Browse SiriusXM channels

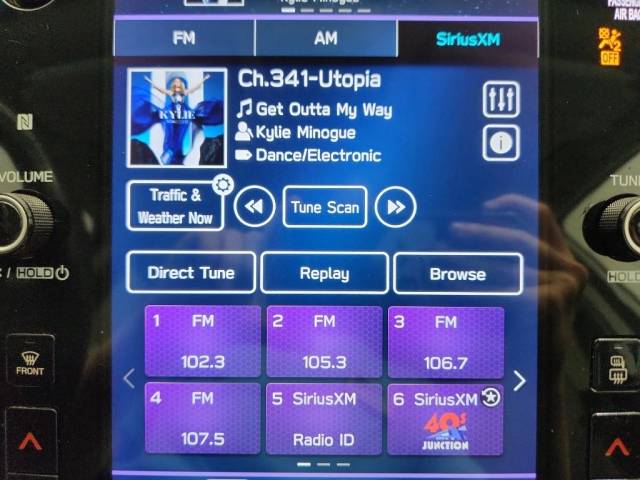(x=458, y=273)
